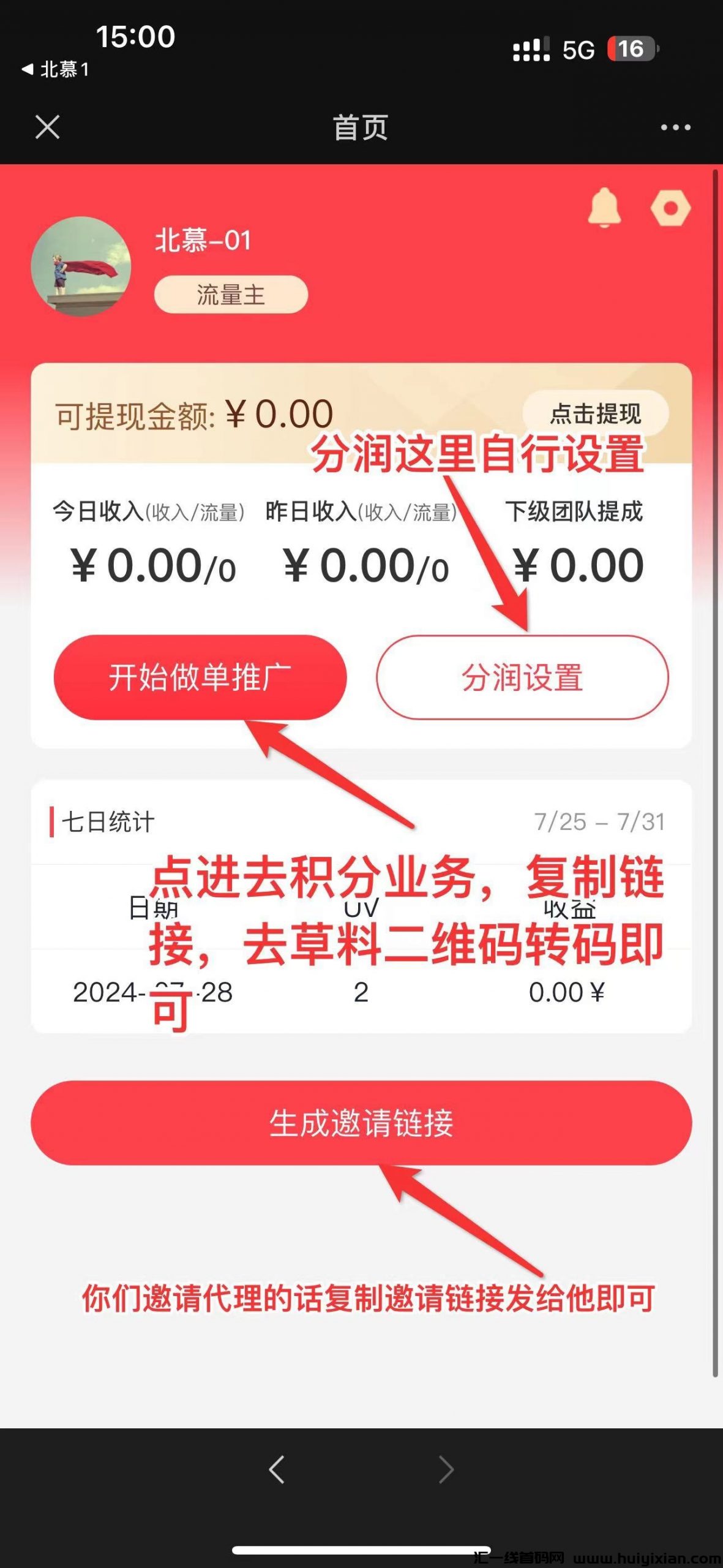The height and width of the screenshot is (1568, 723).
Task: Open the three-dot more options menu
Action: (x=673, y=127)
